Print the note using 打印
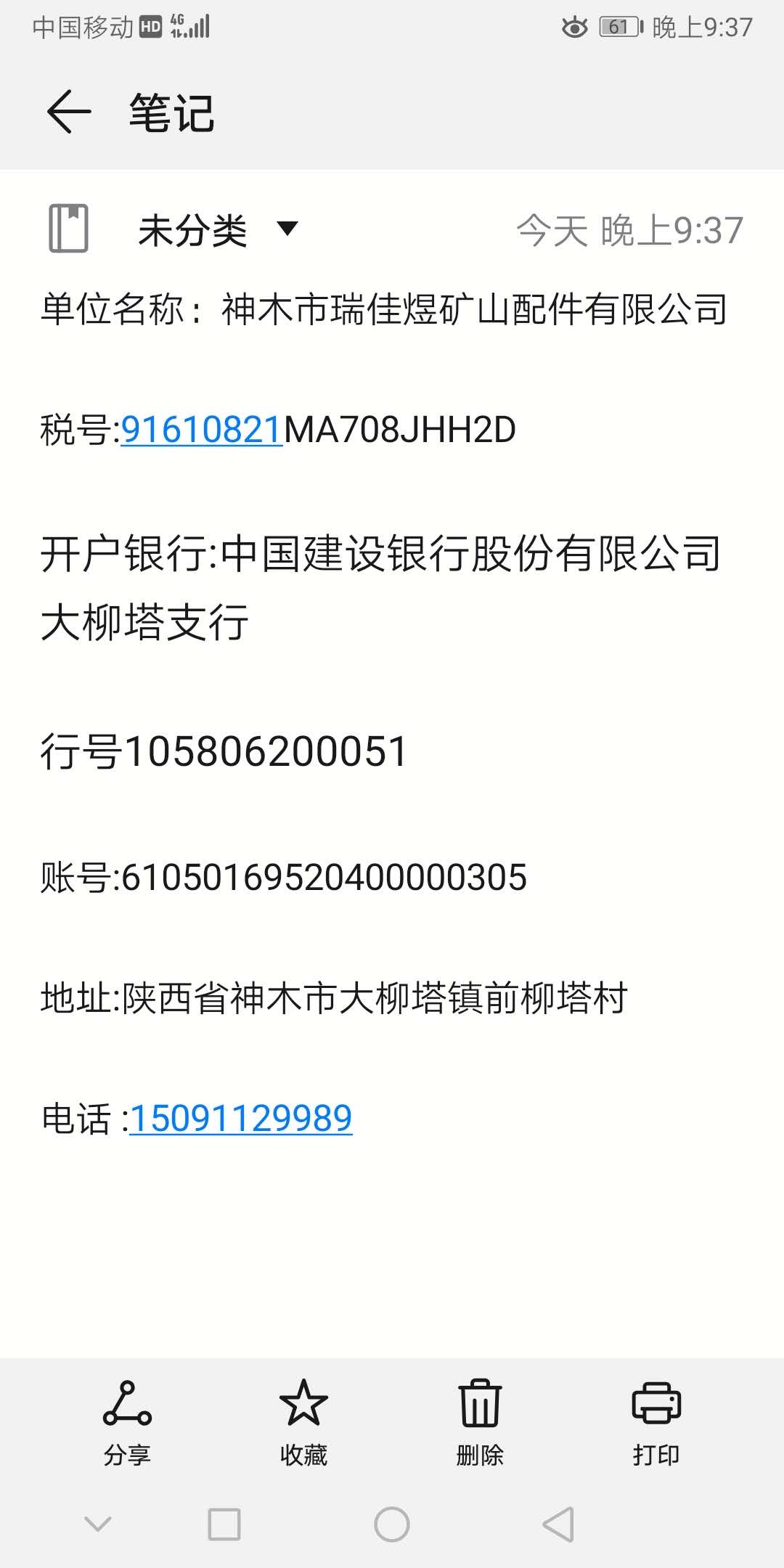The image size is (784, 1568). click(x=656, y=1421)
